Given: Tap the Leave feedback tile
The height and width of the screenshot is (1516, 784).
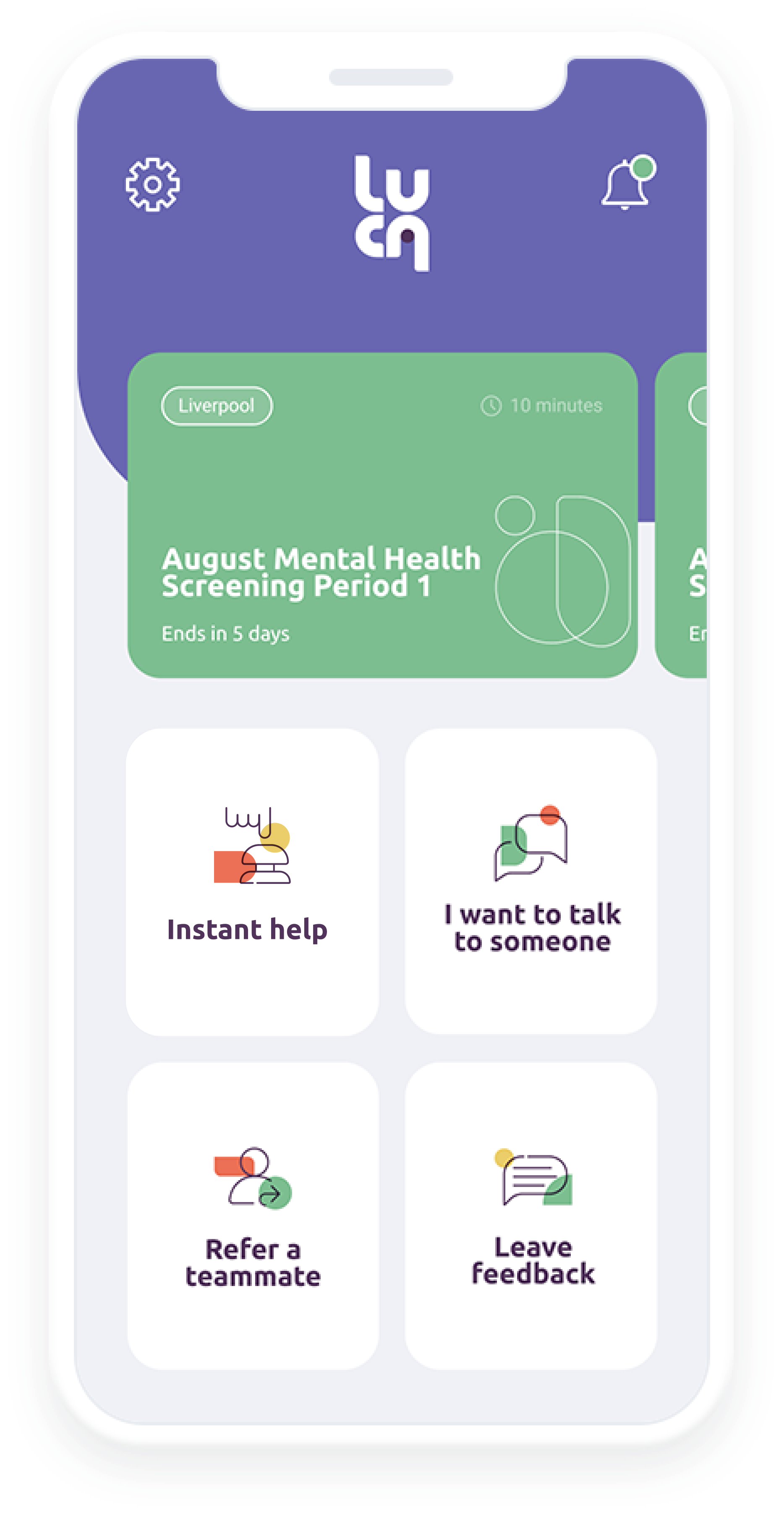Looking at the screenshot, I should [531, 1216].
